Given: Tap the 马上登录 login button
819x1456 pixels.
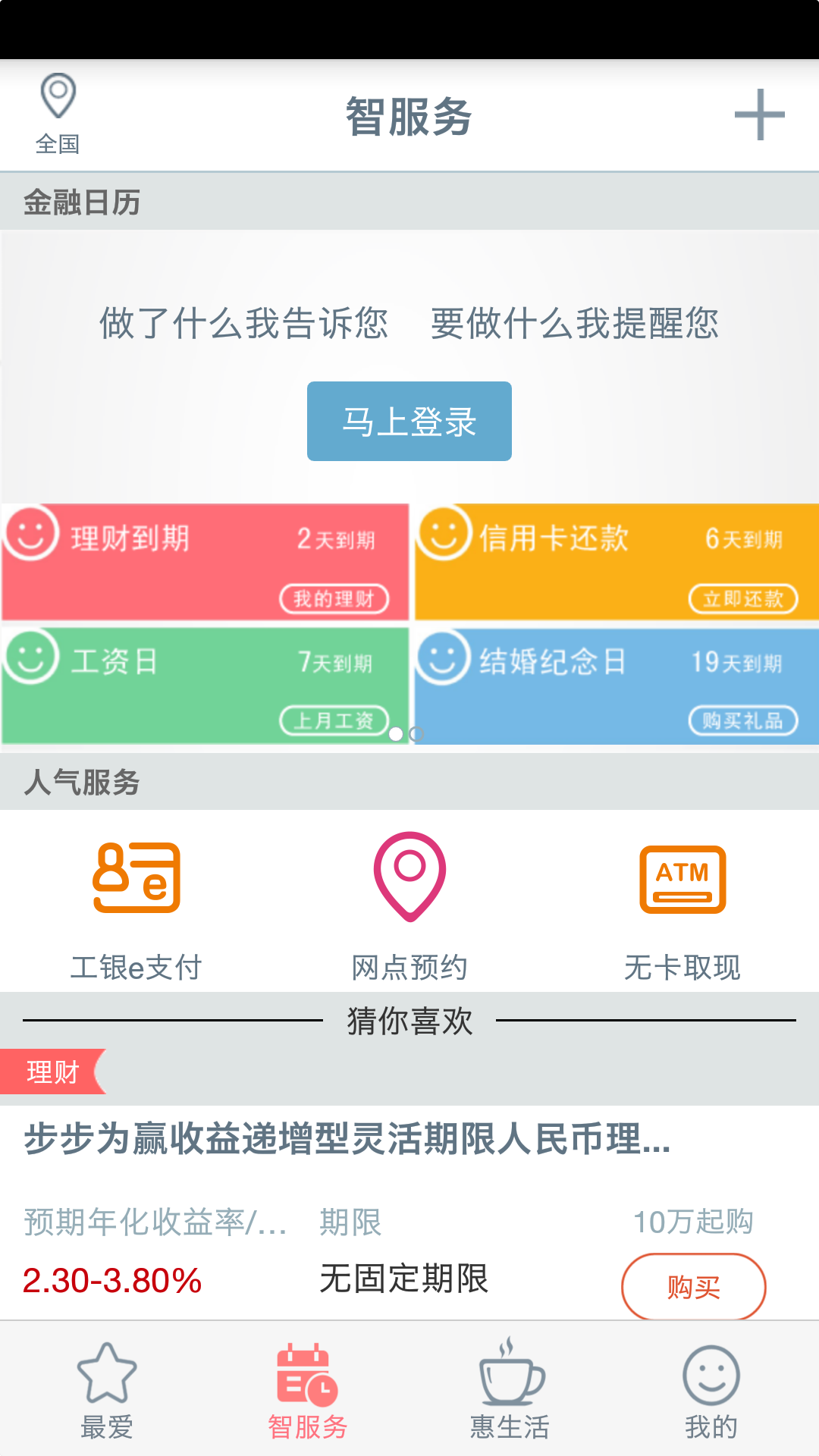Looking at the screenshot, I should click(x=409, y=422).
